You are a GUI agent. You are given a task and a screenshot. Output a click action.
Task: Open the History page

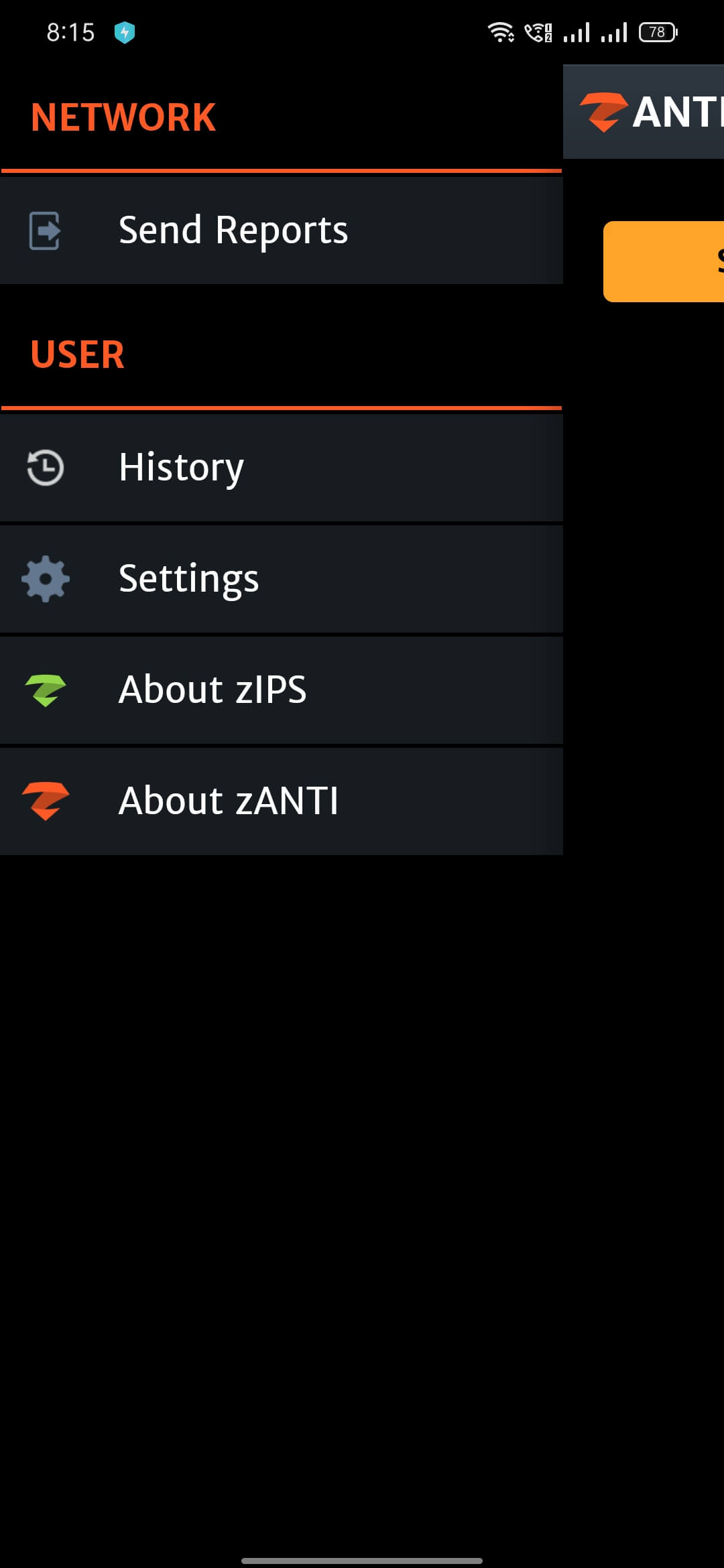click(x=181, y=467)
